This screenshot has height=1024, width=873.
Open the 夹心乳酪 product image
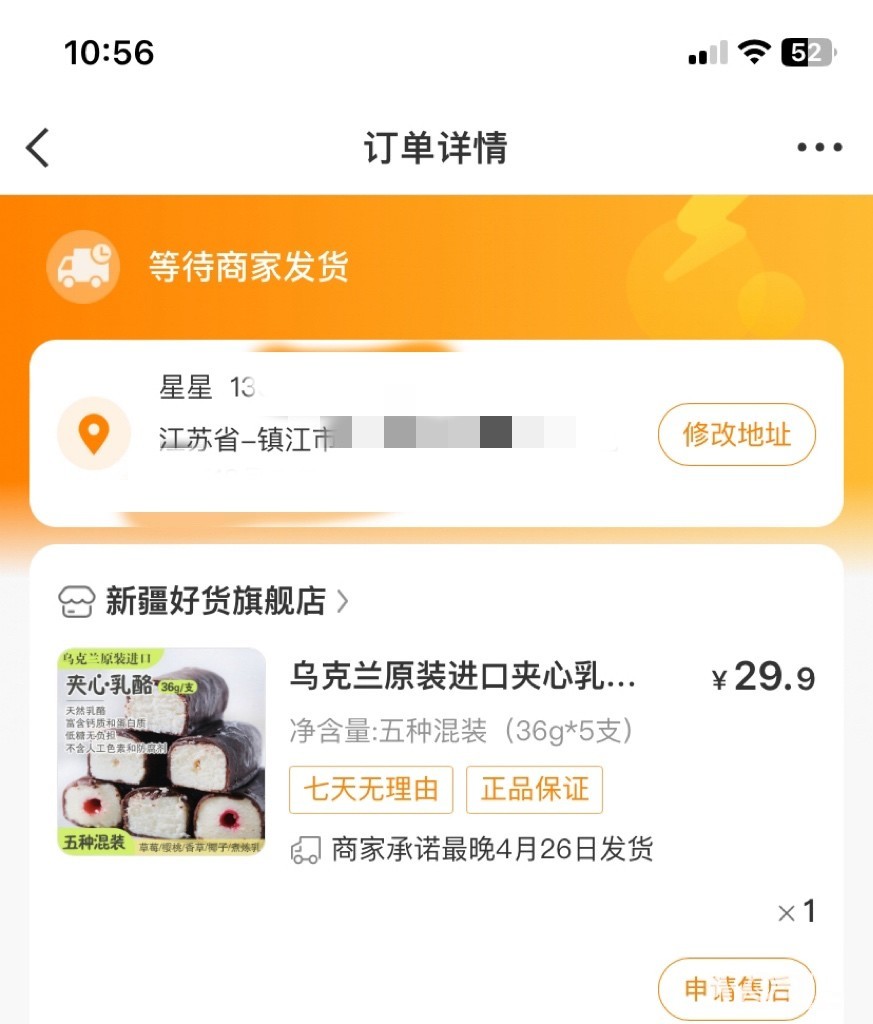click(162, 752)
